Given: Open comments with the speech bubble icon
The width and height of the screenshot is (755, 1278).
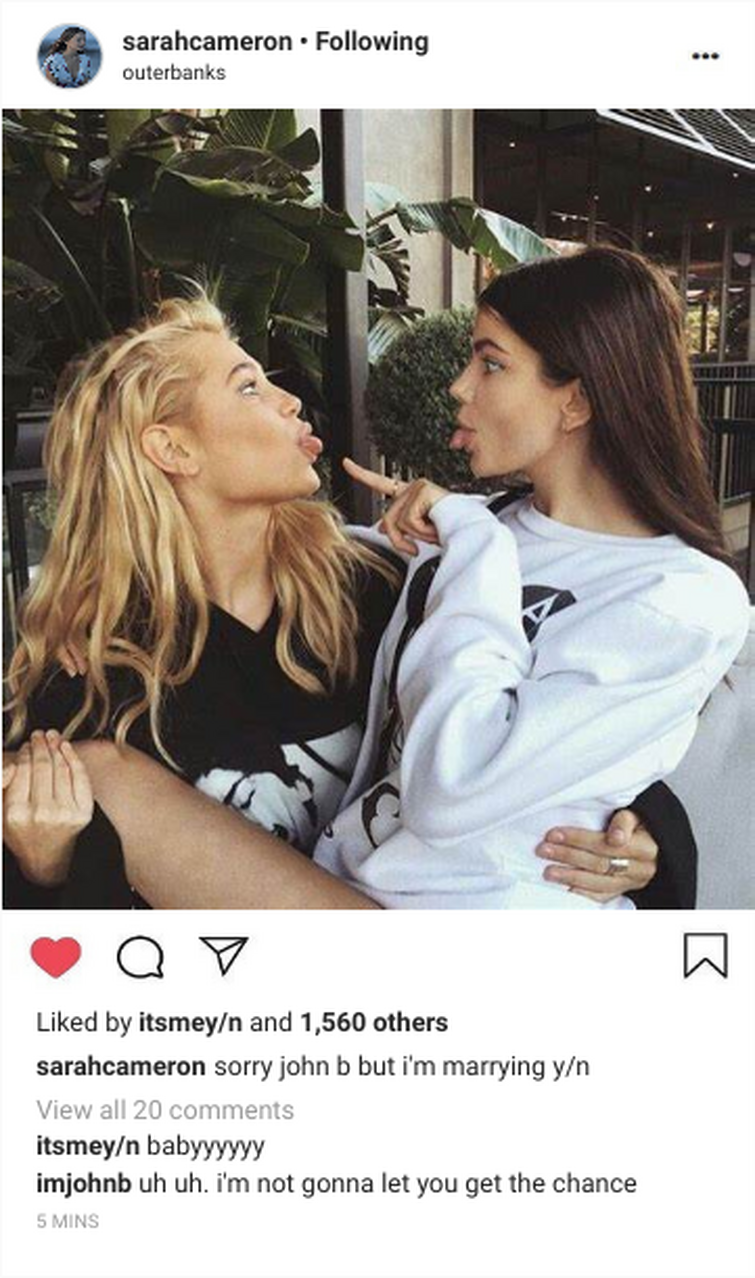Looking at the screenshot, I should pyautogui.click(x=140, y=957).
